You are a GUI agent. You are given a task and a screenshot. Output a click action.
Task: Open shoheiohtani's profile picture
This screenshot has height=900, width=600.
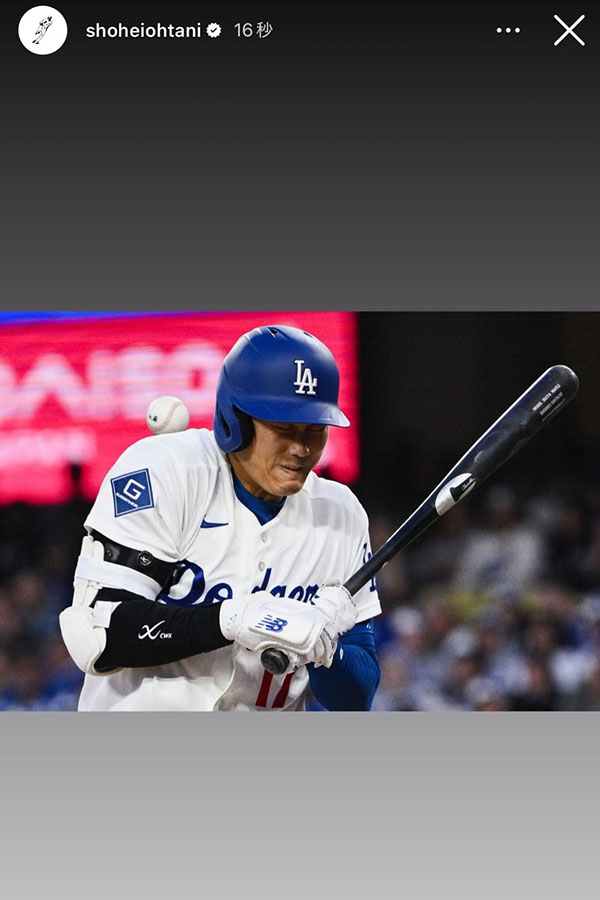42,30
